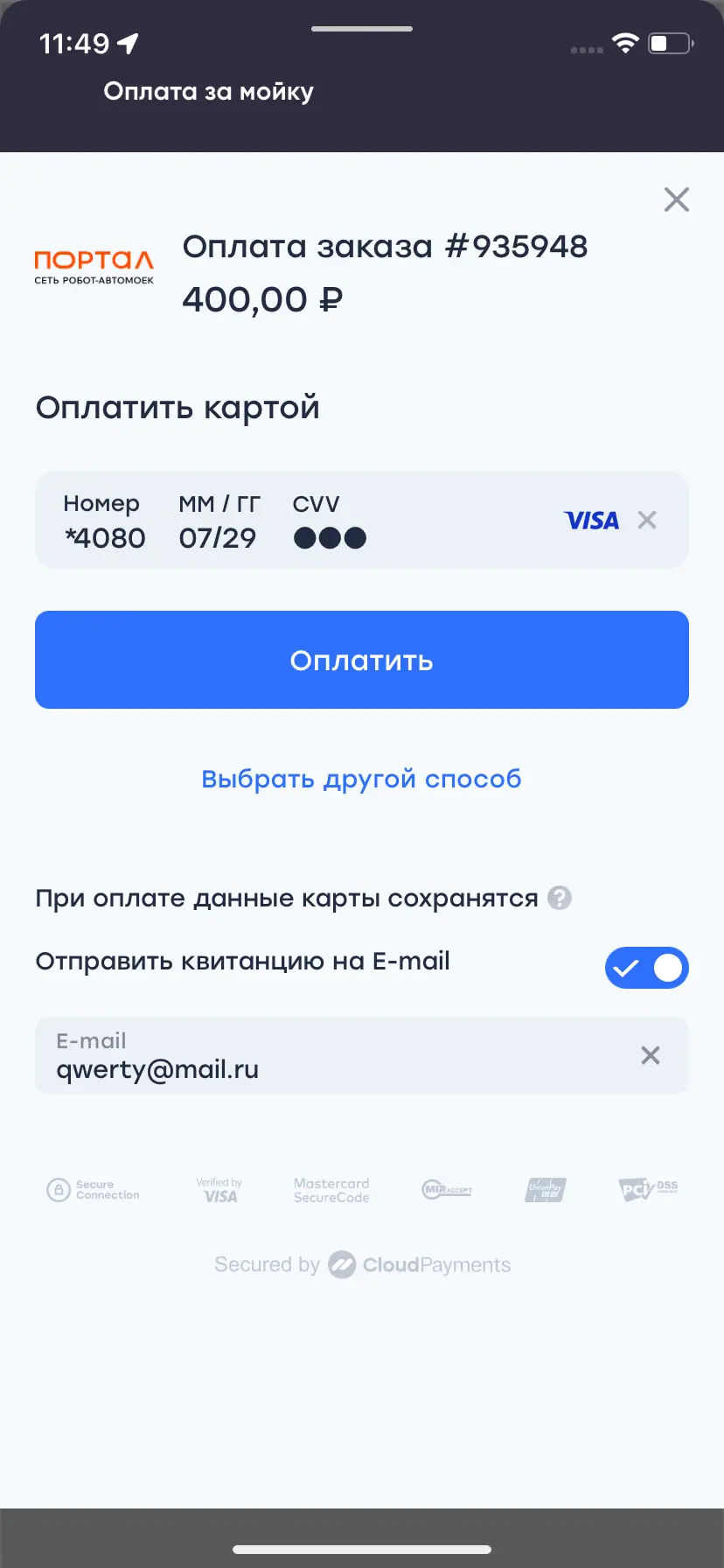
Task: Clear the entered E-mail address
Action: (650, 1055)
